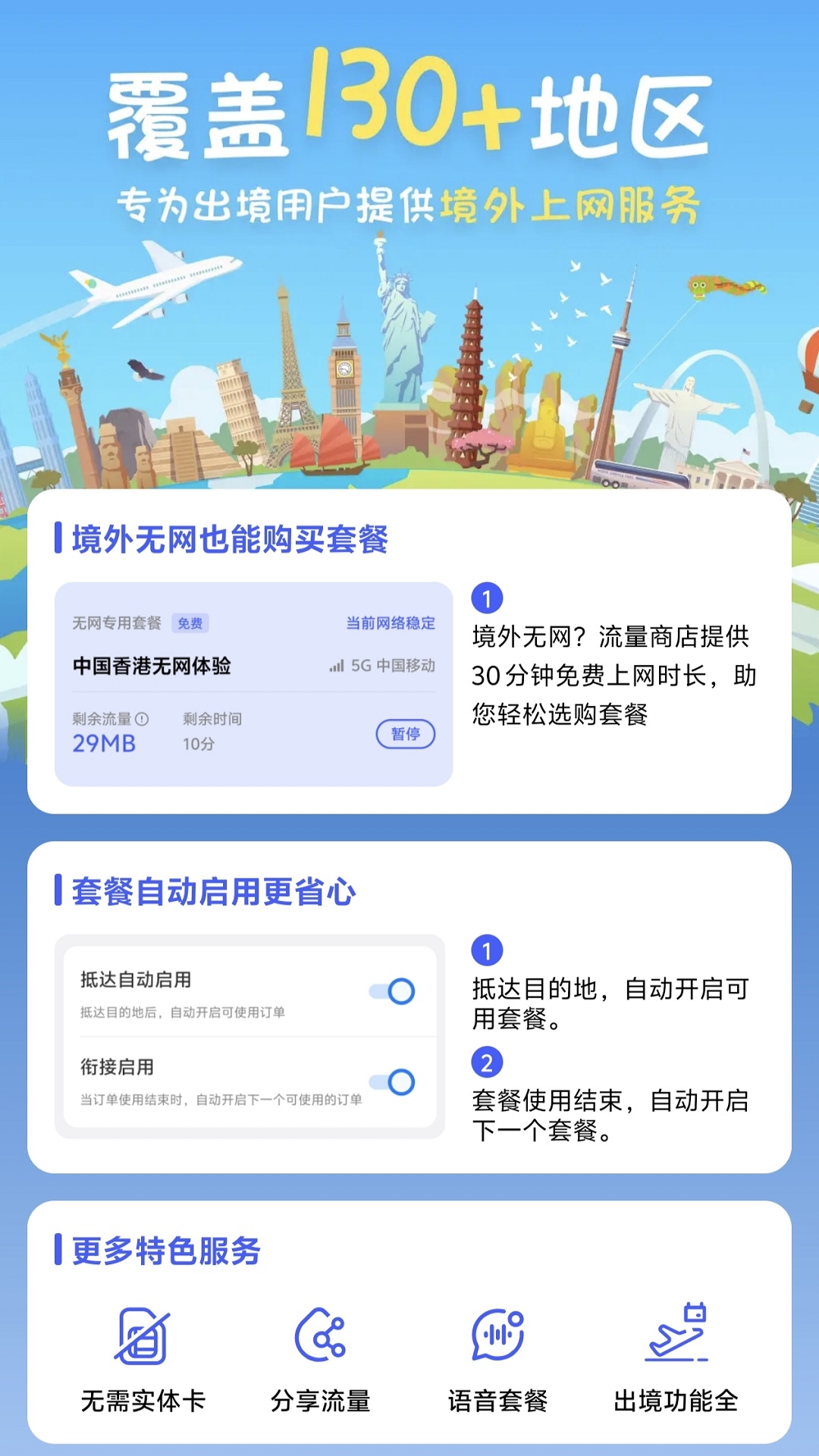Turn off 衔接启用 toggle

pos(394,1081)
